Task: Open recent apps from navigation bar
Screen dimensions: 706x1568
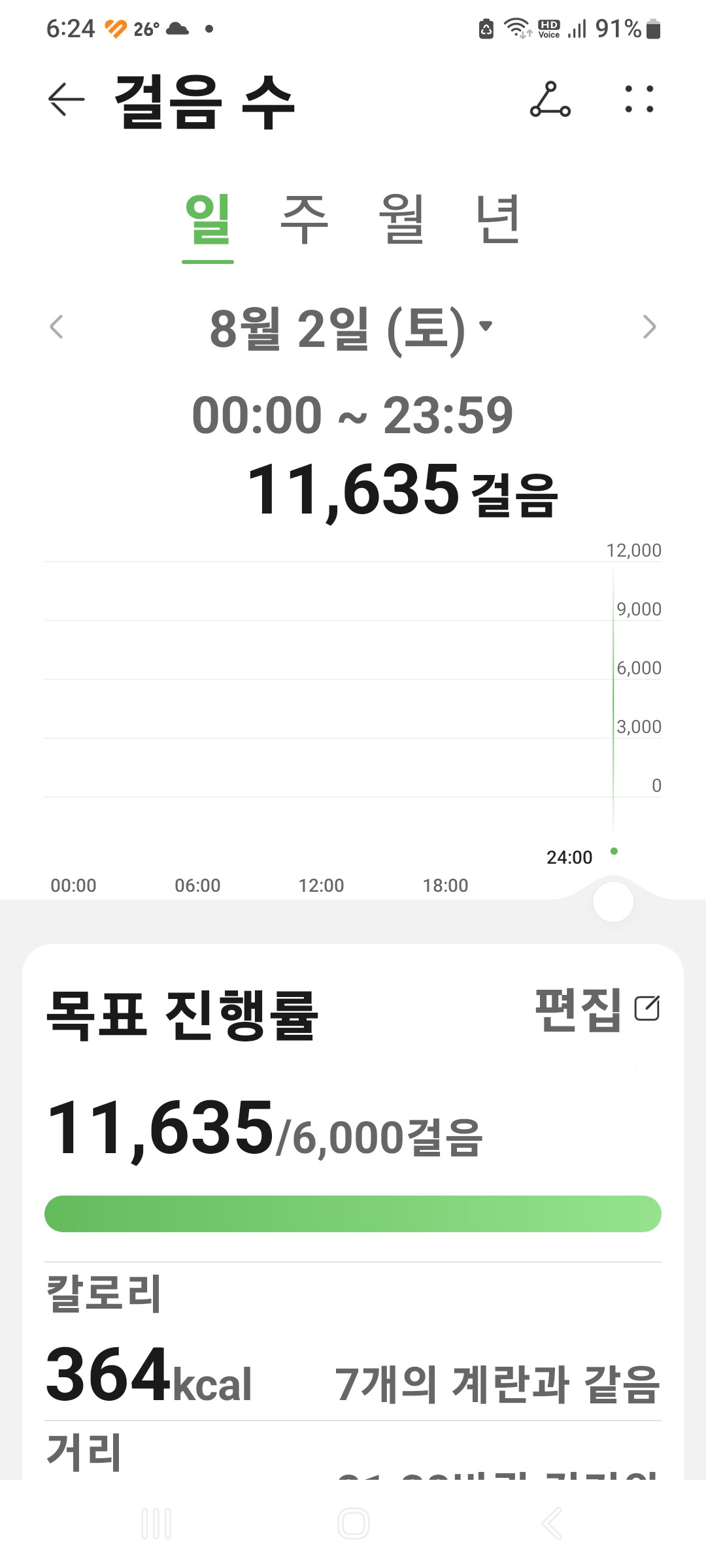Action: [x=156, y=1524]
